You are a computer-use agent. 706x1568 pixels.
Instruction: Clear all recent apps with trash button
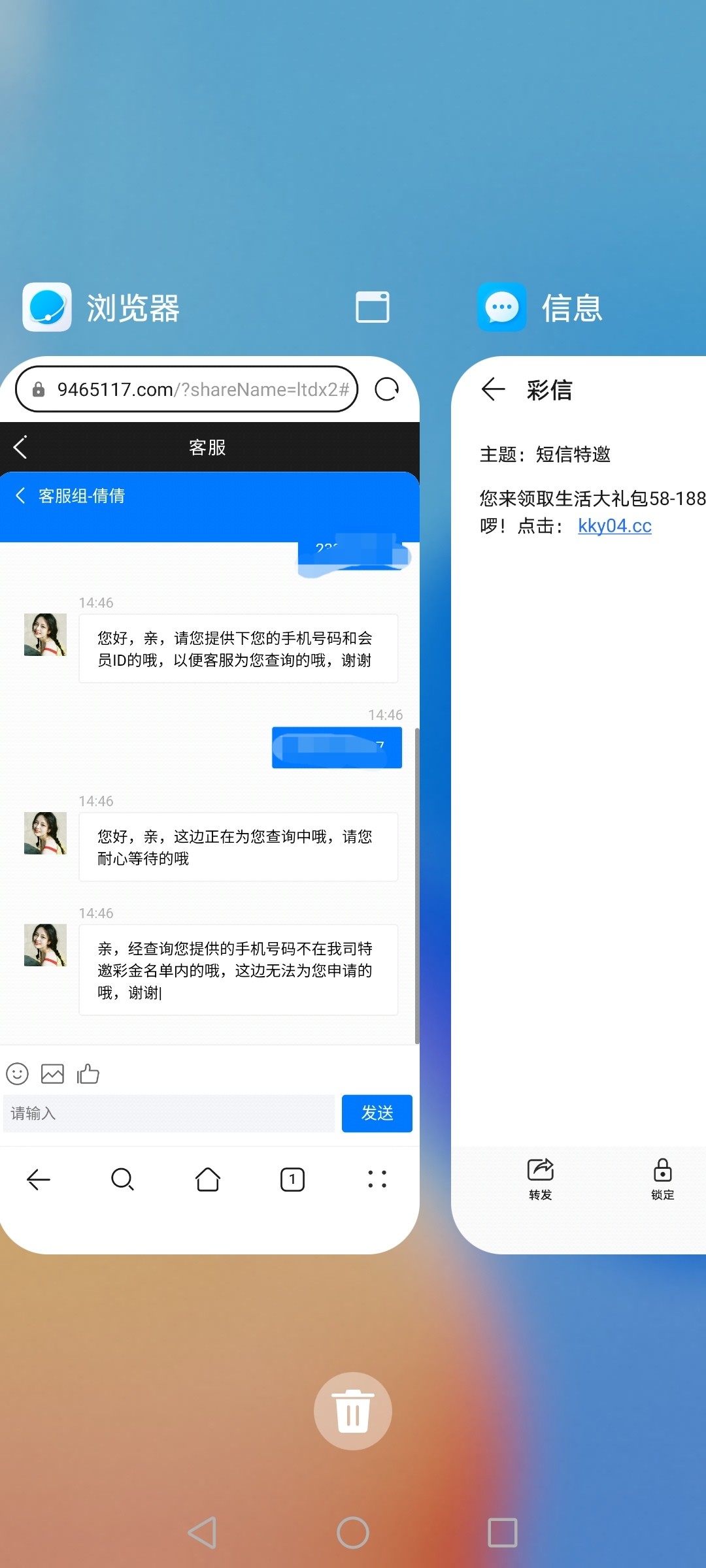352,1411
